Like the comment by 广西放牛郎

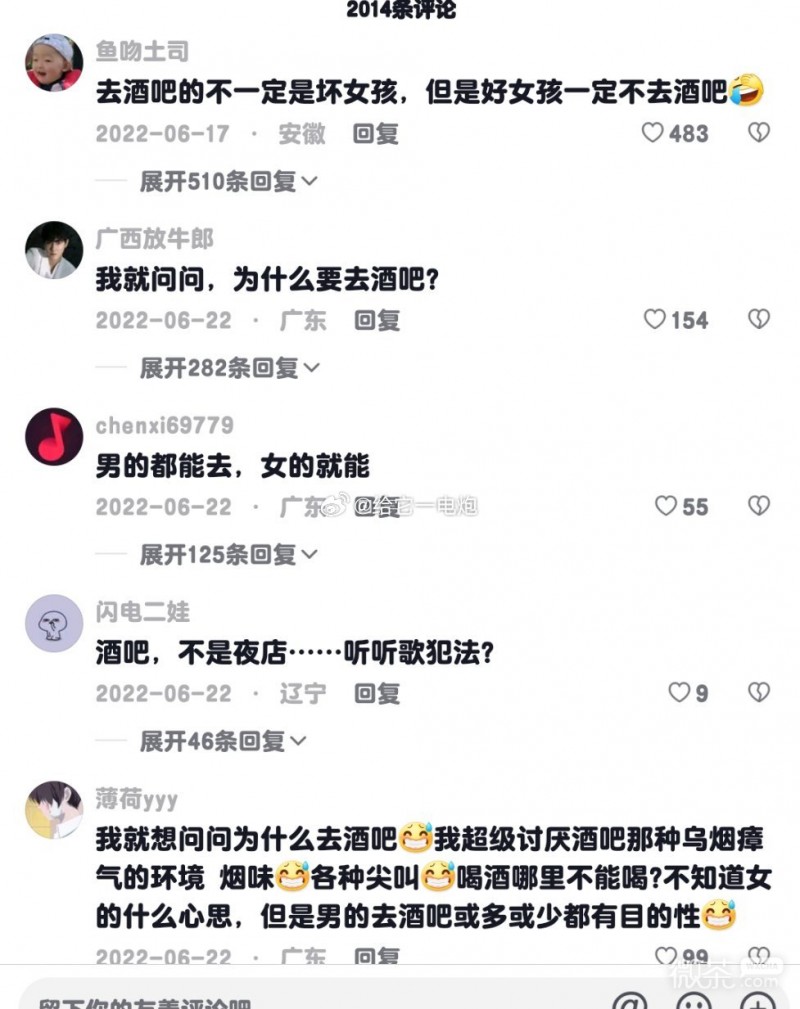[x=655, y=319]
